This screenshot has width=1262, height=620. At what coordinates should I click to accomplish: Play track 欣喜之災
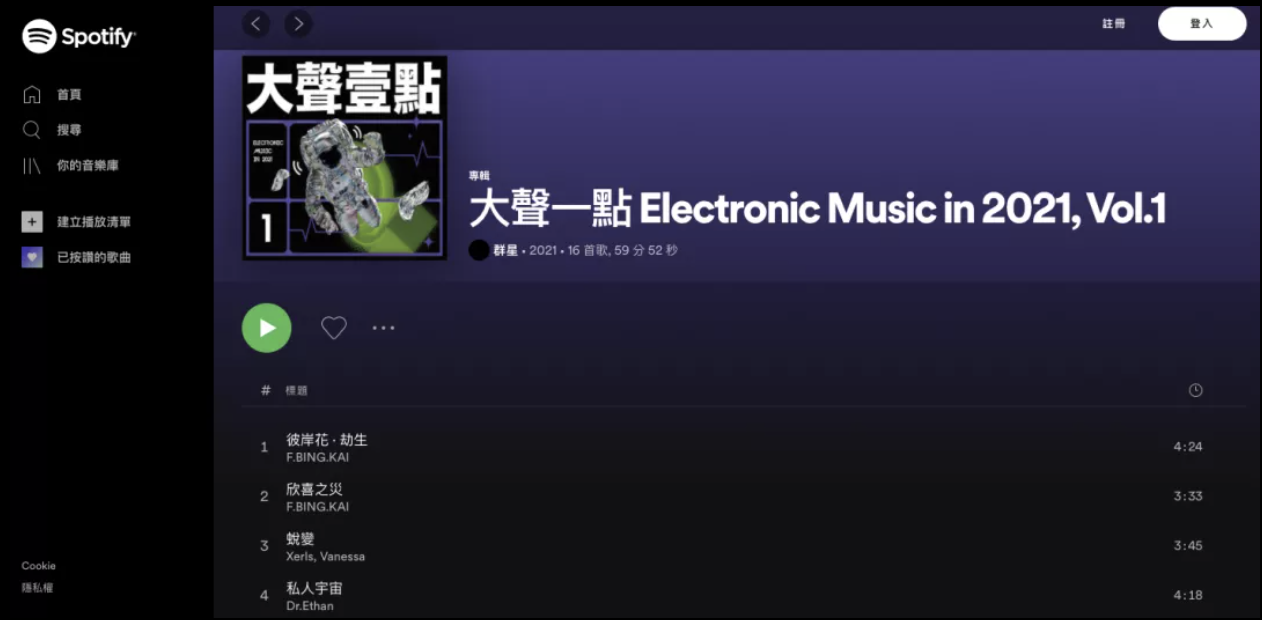pos(314,489)
